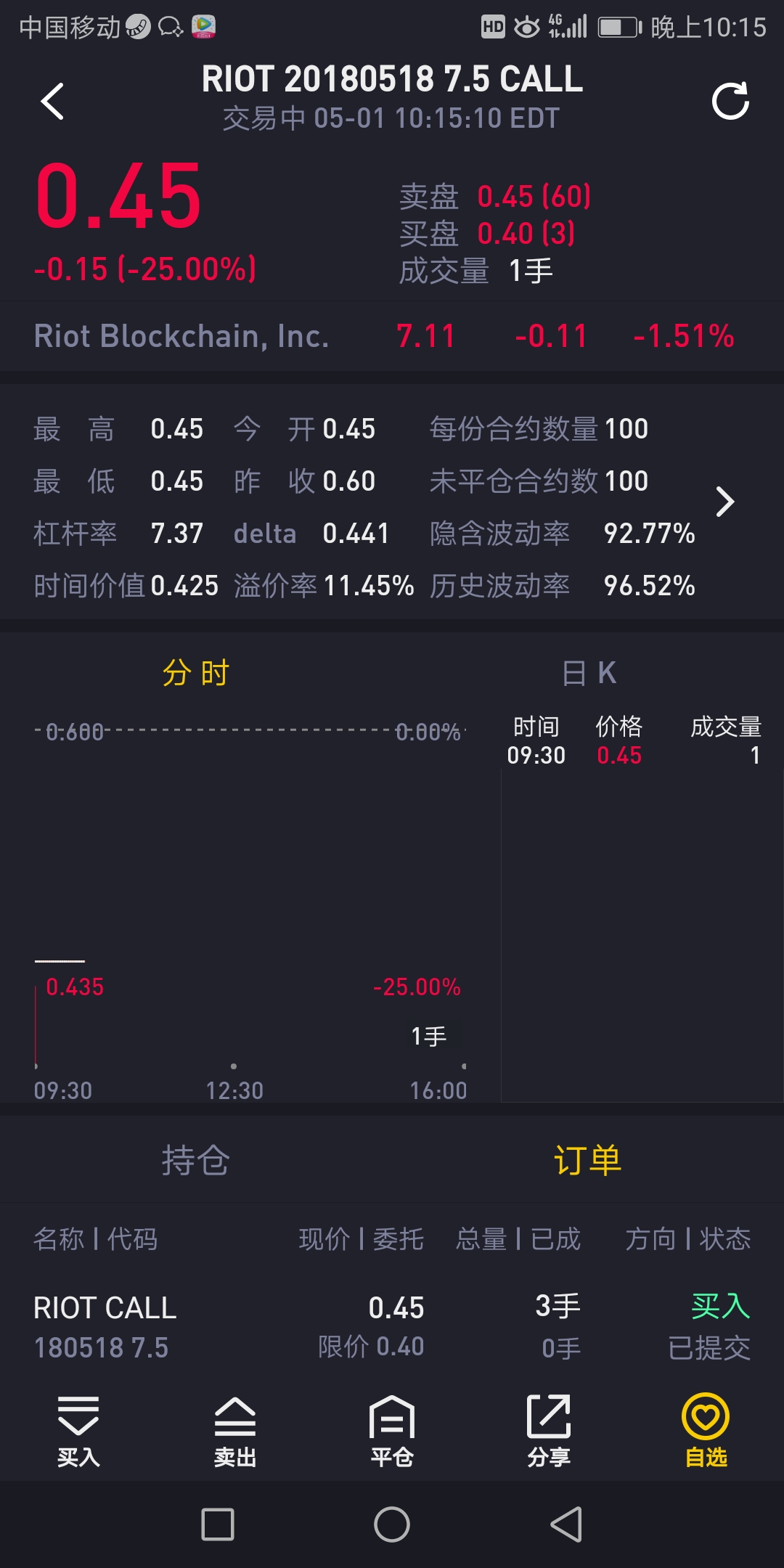Open the RIOT CALL 180518 7.5 order
784x1568 pixels.
(x=392, y=1327)
